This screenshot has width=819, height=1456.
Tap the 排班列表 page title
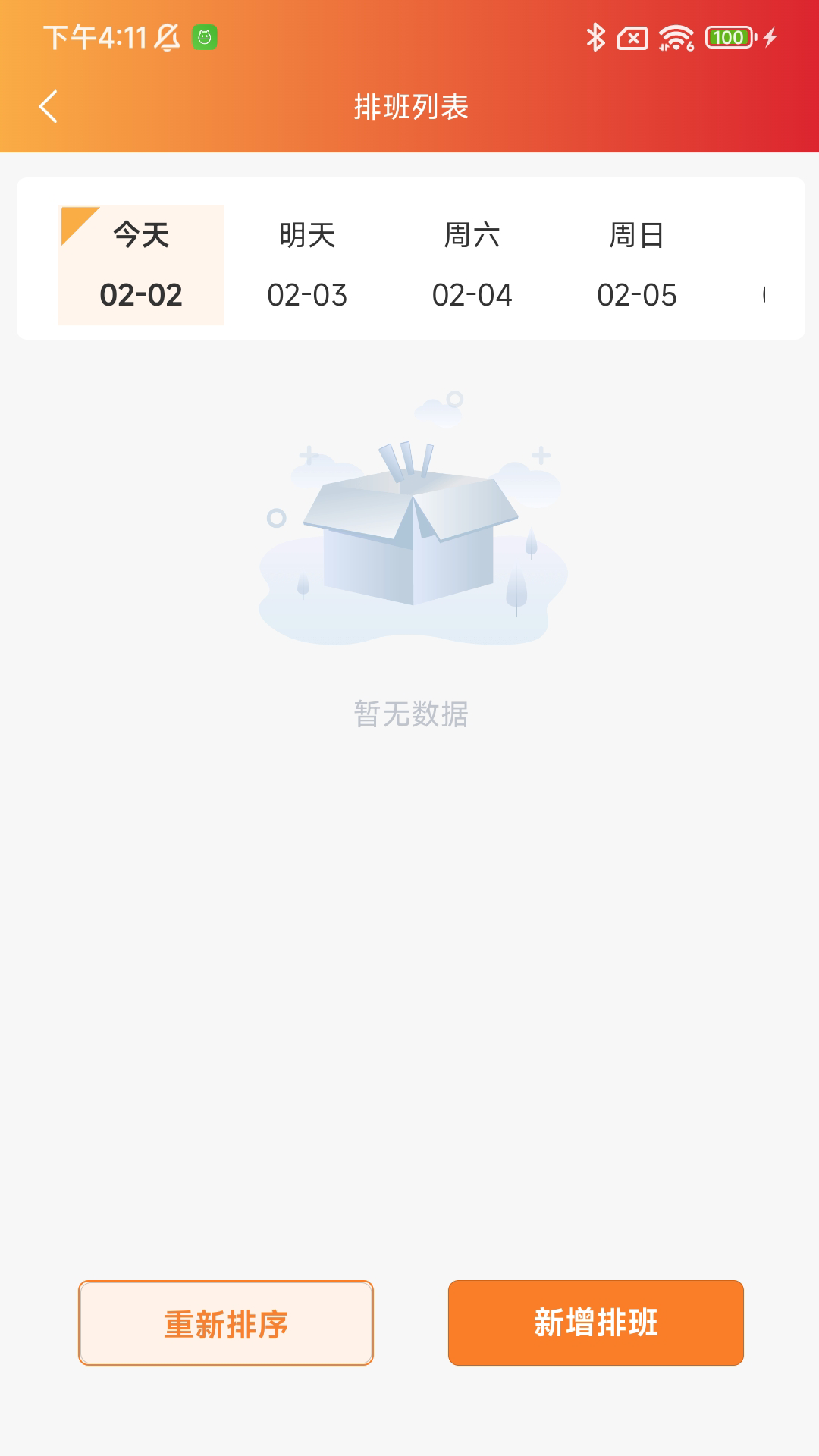409,106
